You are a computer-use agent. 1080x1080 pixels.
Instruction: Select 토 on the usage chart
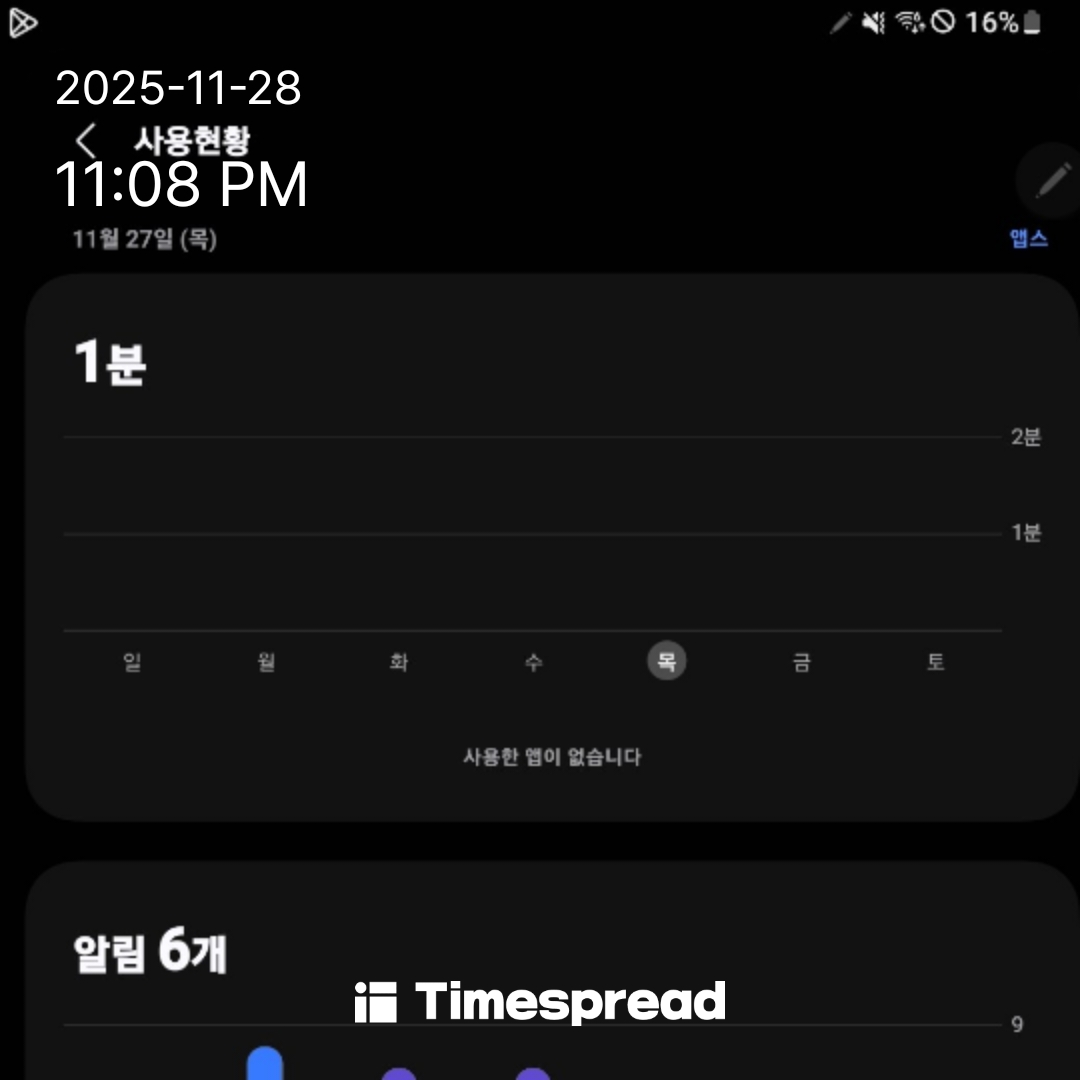[x=935, y=662]
